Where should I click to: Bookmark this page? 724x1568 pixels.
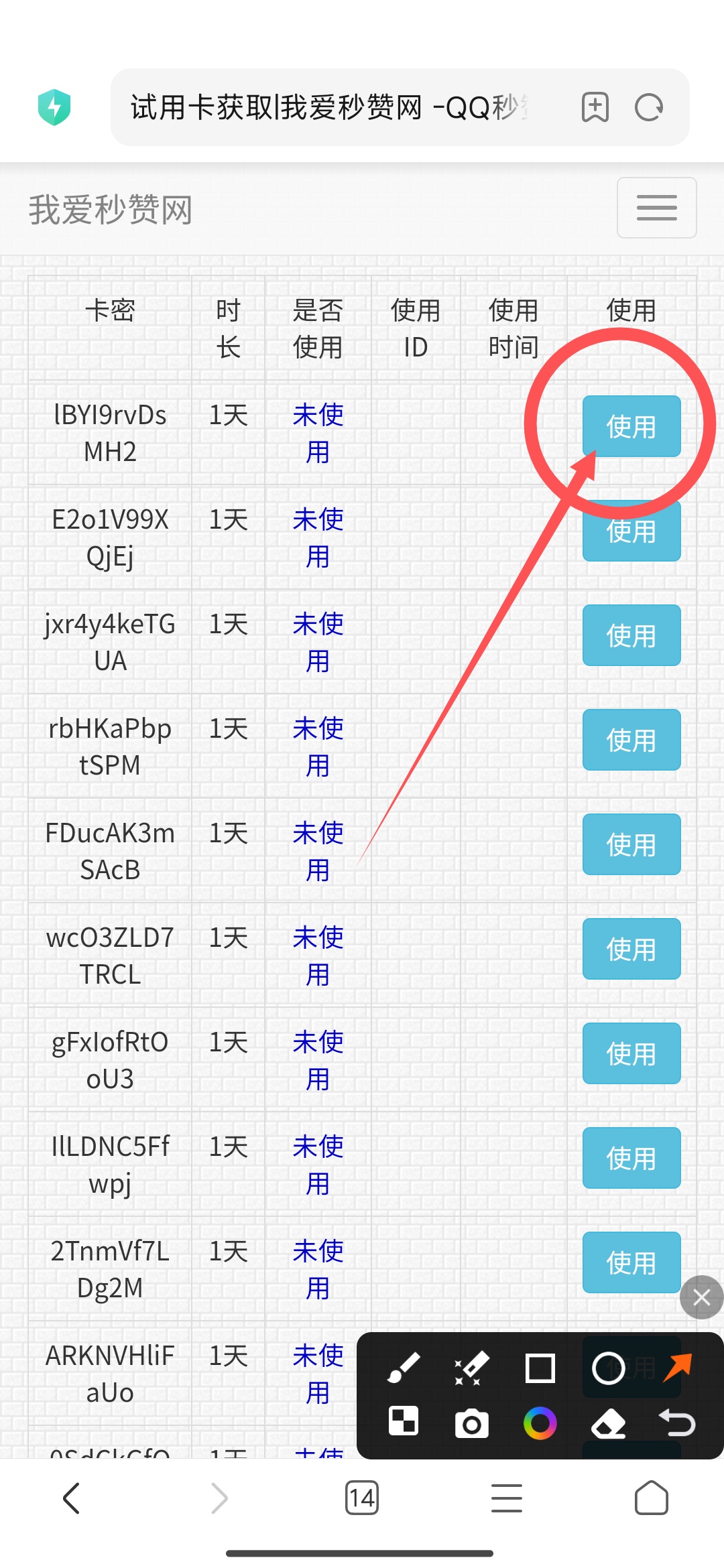click(x=595, y=107)
